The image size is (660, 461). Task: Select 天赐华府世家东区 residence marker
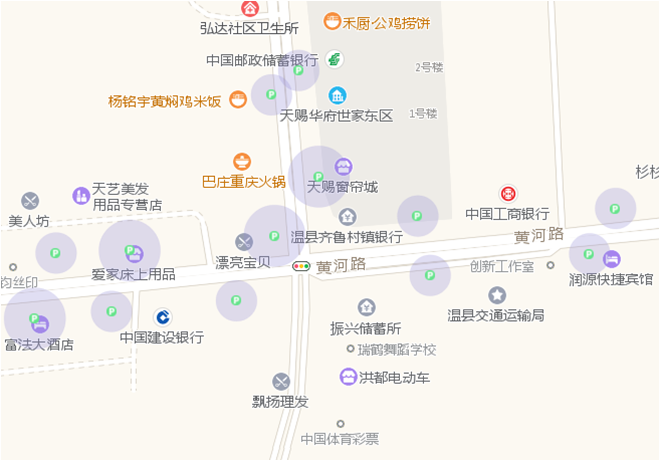(338, 95)
